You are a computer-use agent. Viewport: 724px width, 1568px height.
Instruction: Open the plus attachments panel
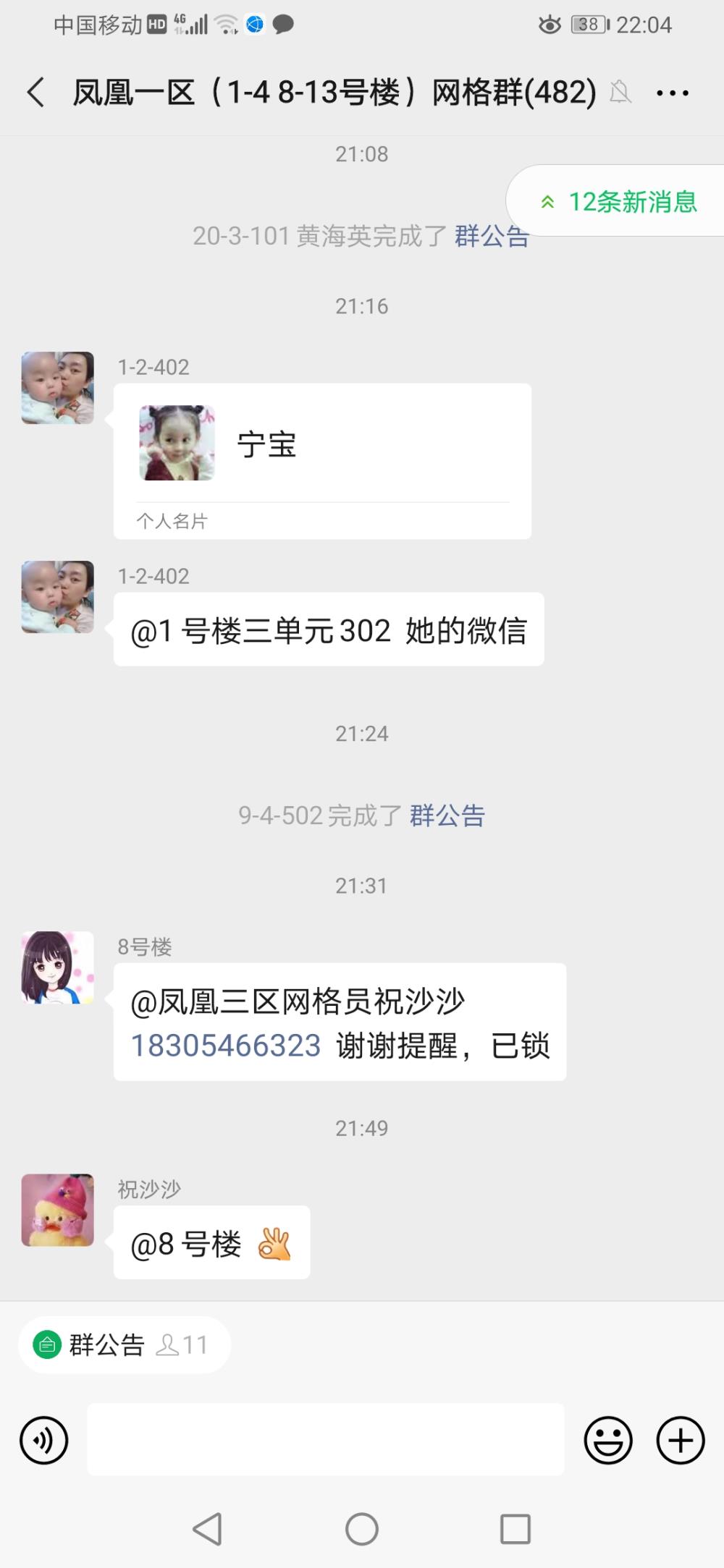click(681, 1440)
